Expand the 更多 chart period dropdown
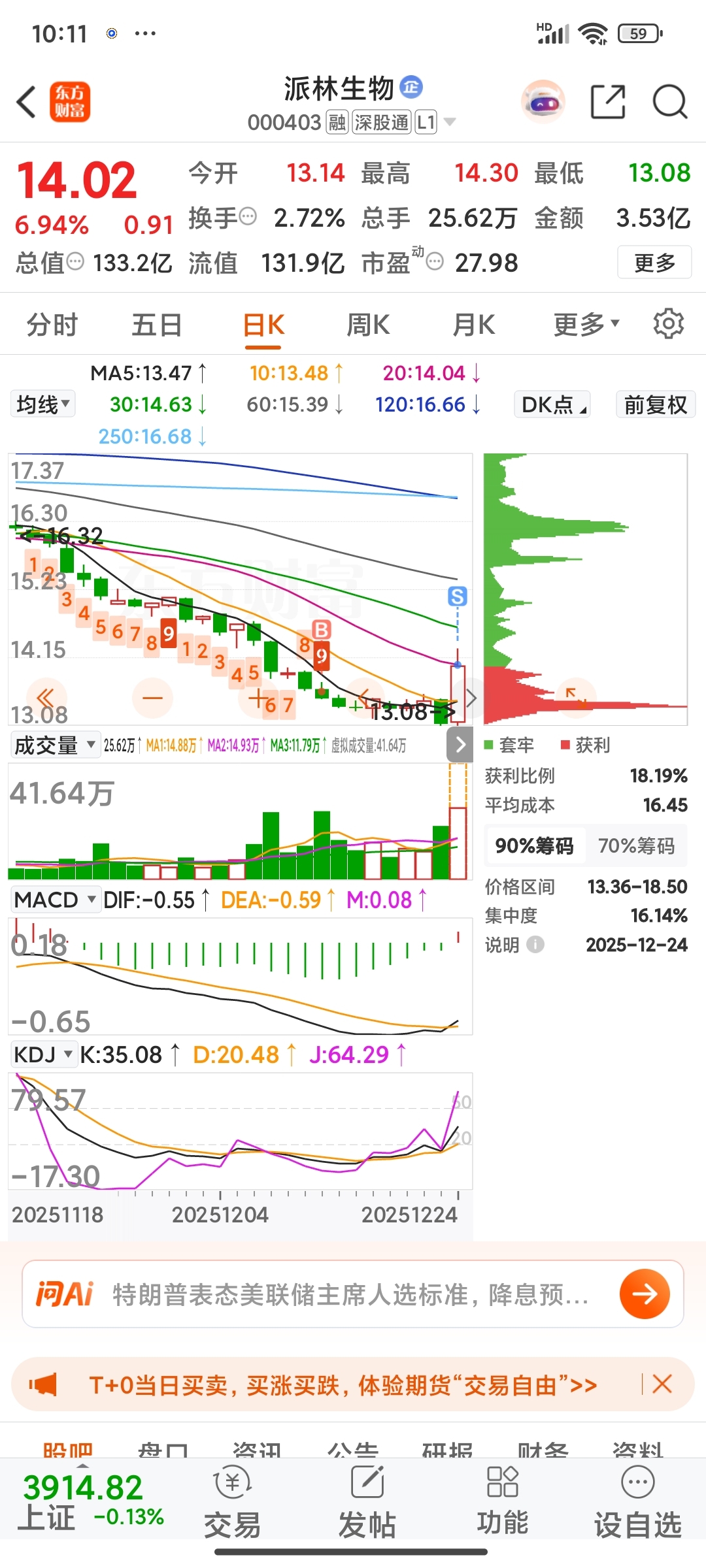This screenshot has width=706, height=1568. click(586, 325)
